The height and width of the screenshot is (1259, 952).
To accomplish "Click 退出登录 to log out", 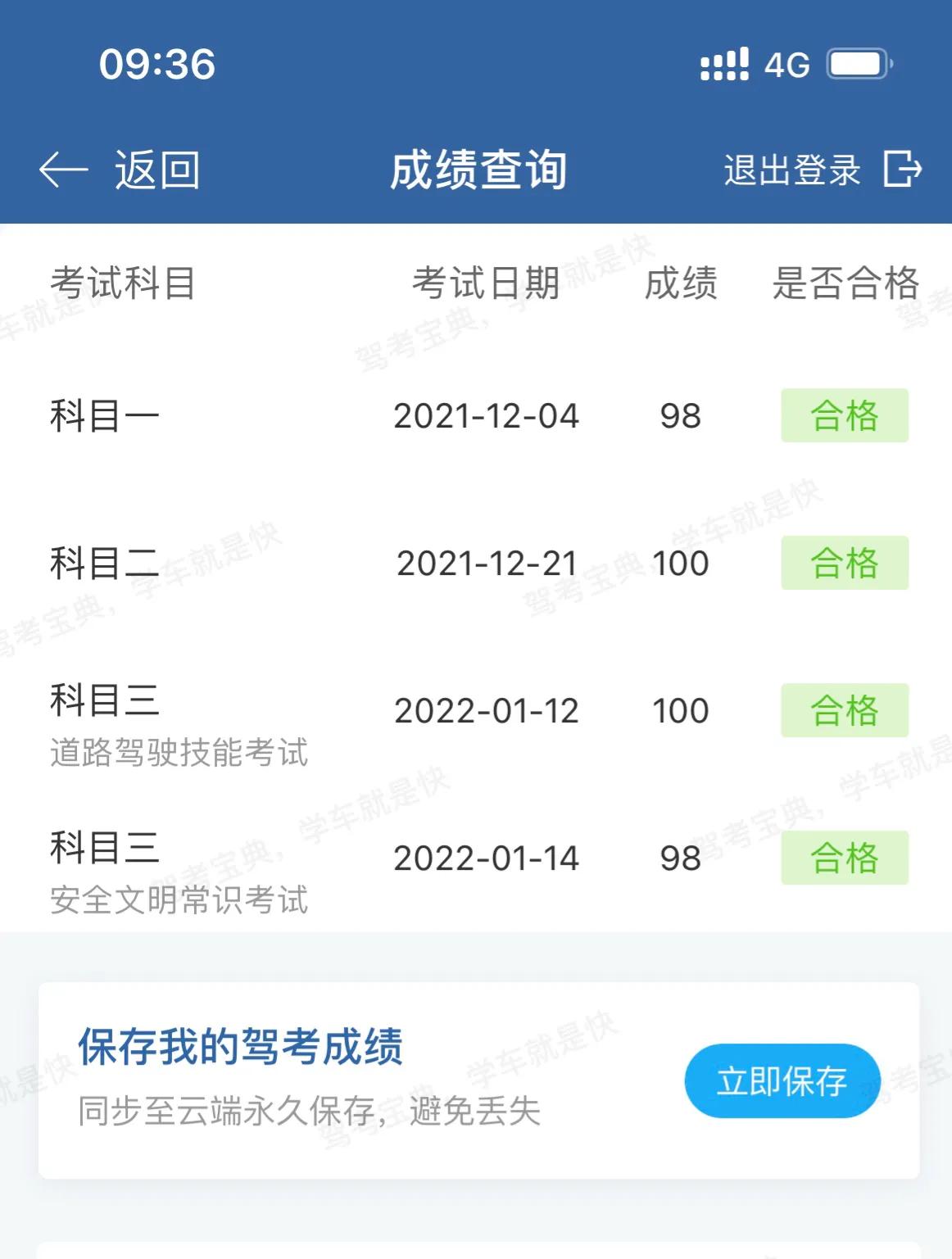I will (x=789, y=170).
